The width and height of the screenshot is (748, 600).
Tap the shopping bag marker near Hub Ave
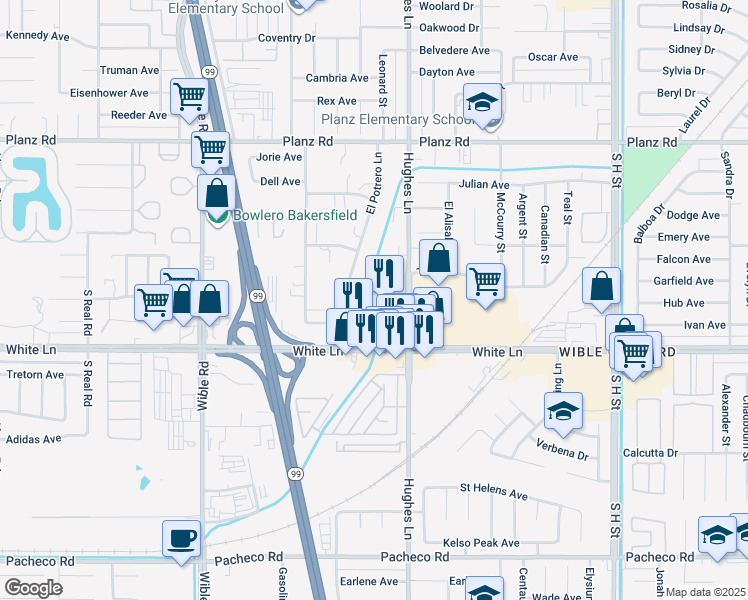click(601, 286)
